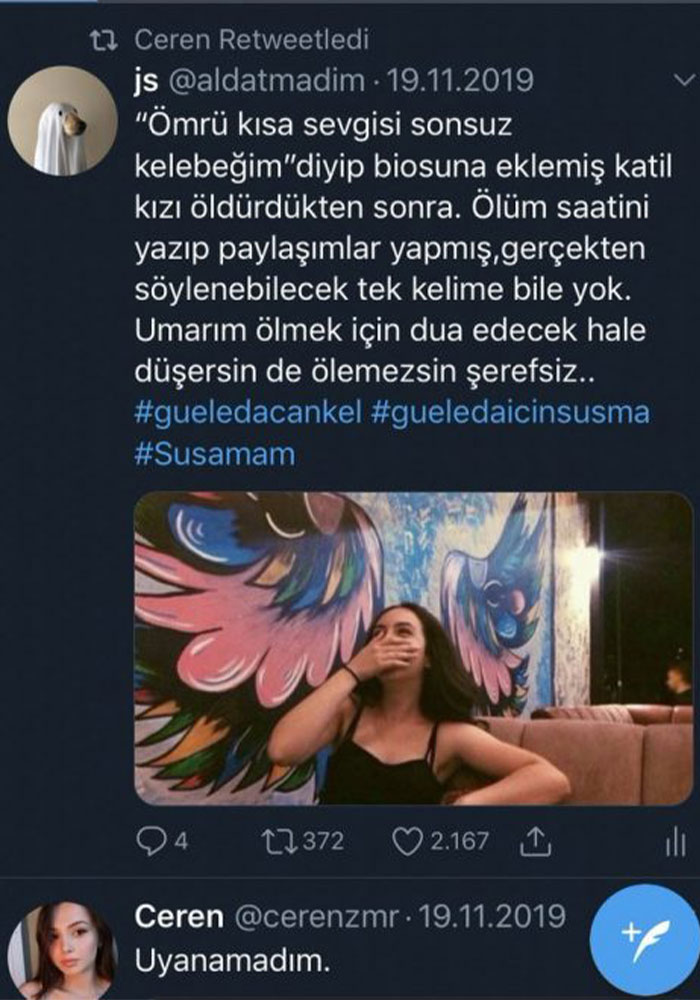This screenshot has height=1000, width=700.
Task: View tweet analytics bar icon
Action: pos(675,844)
